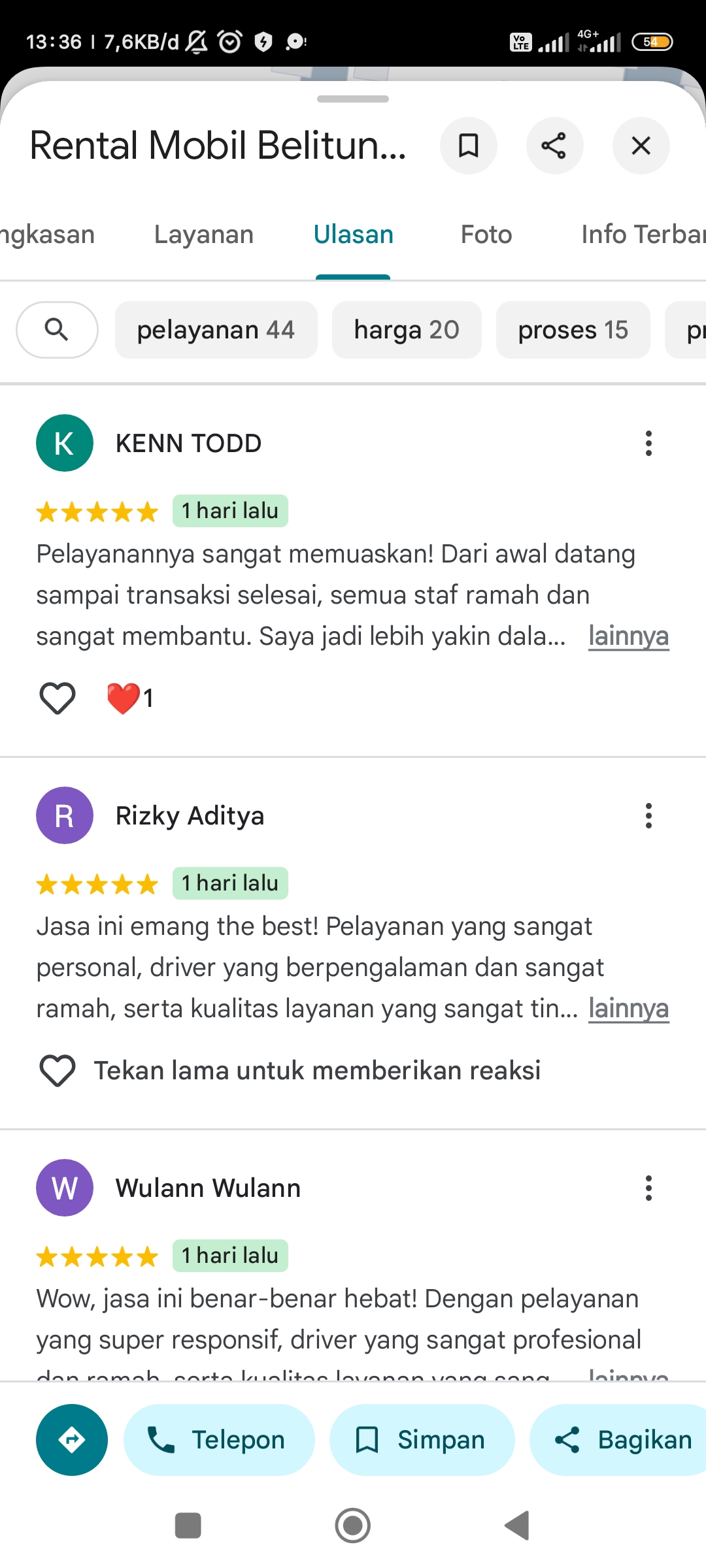The height and width of the screenshot is (1568, 706).
Task: Select the proses filter chip
Action: [x=573, y=330]
